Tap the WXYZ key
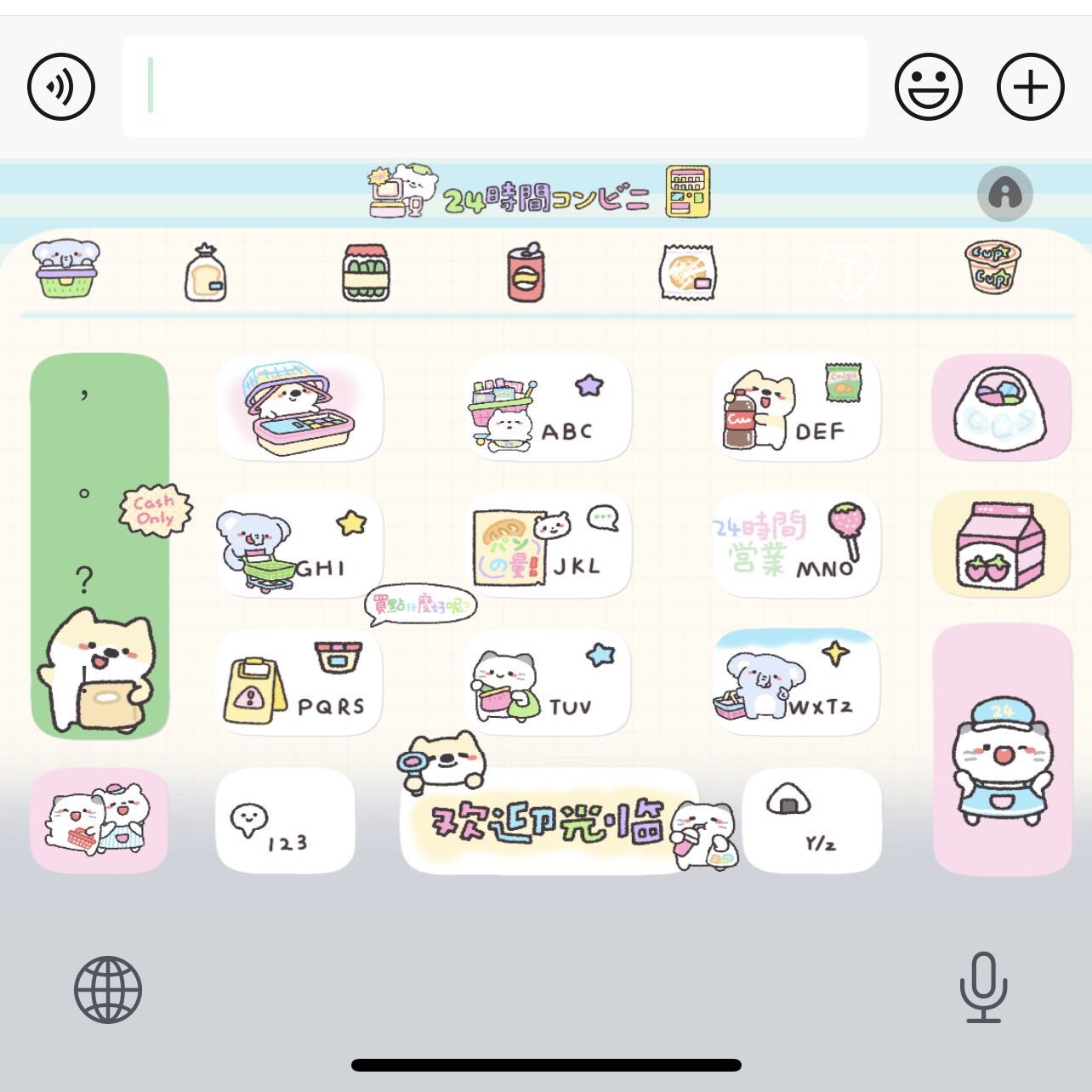1092x1092 pixels. point(797,683)
